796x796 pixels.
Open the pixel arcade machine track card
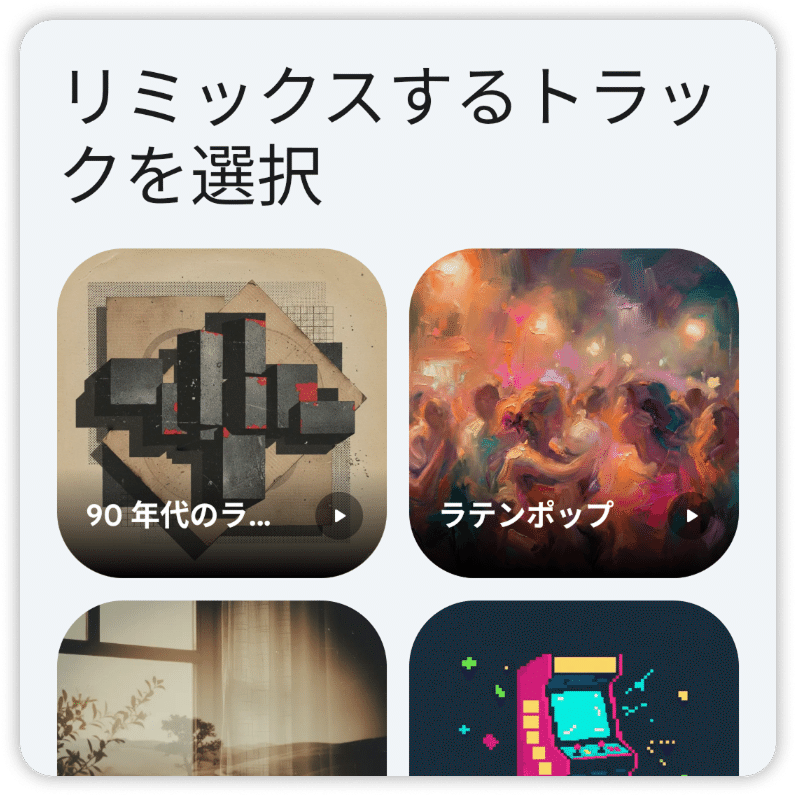(573, 688)
